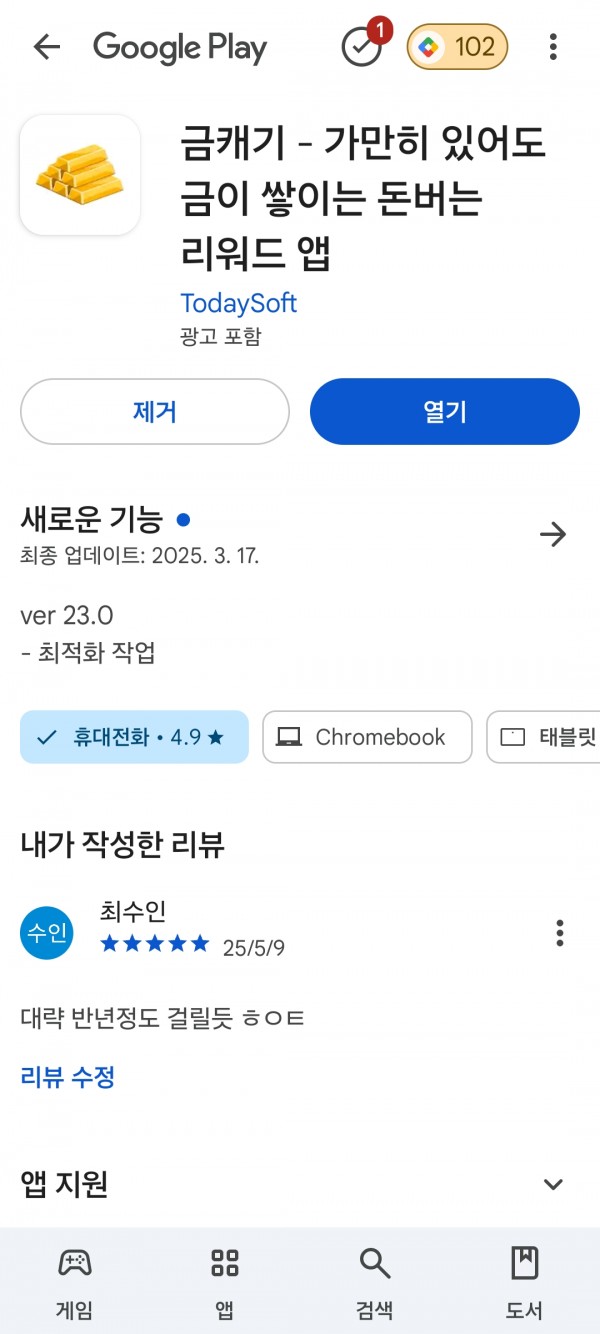The width and height of the screenshot is (600, 1334).
Task: Select the 휴대전화 4.9 rating chip
Action: click(134, 737)
